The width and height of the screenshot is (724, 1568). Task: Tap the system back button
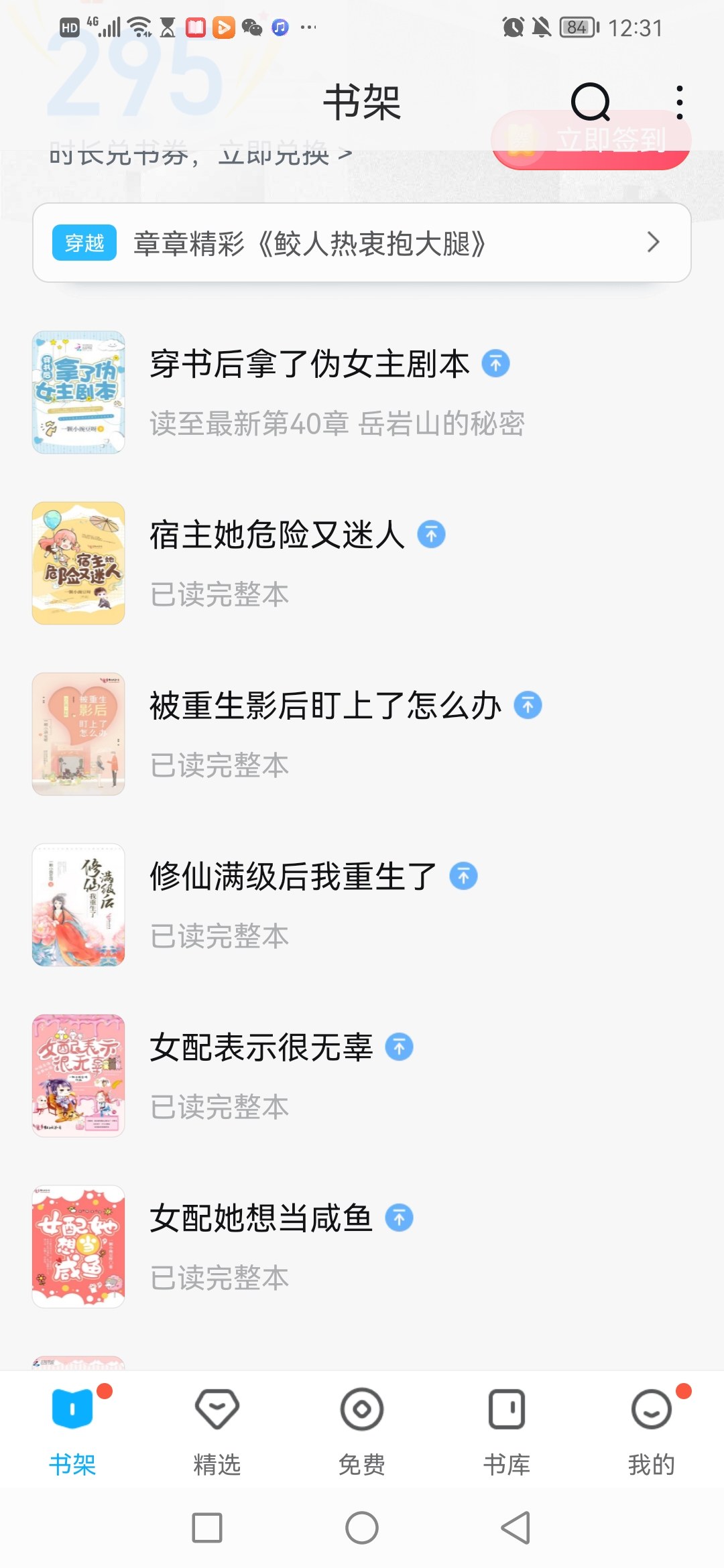[516, 1528]
